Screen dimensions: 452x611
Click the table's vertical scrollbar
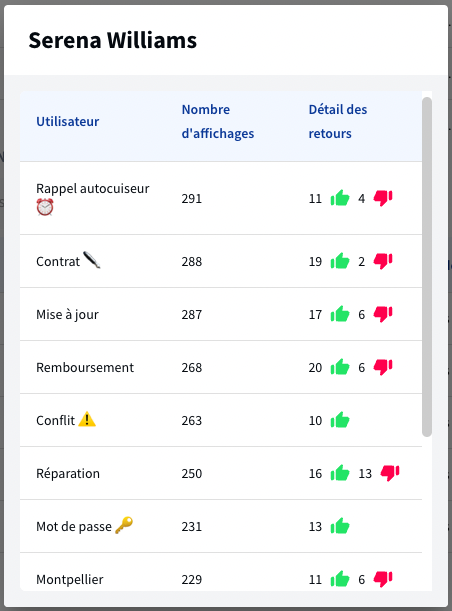coord(427,267)
